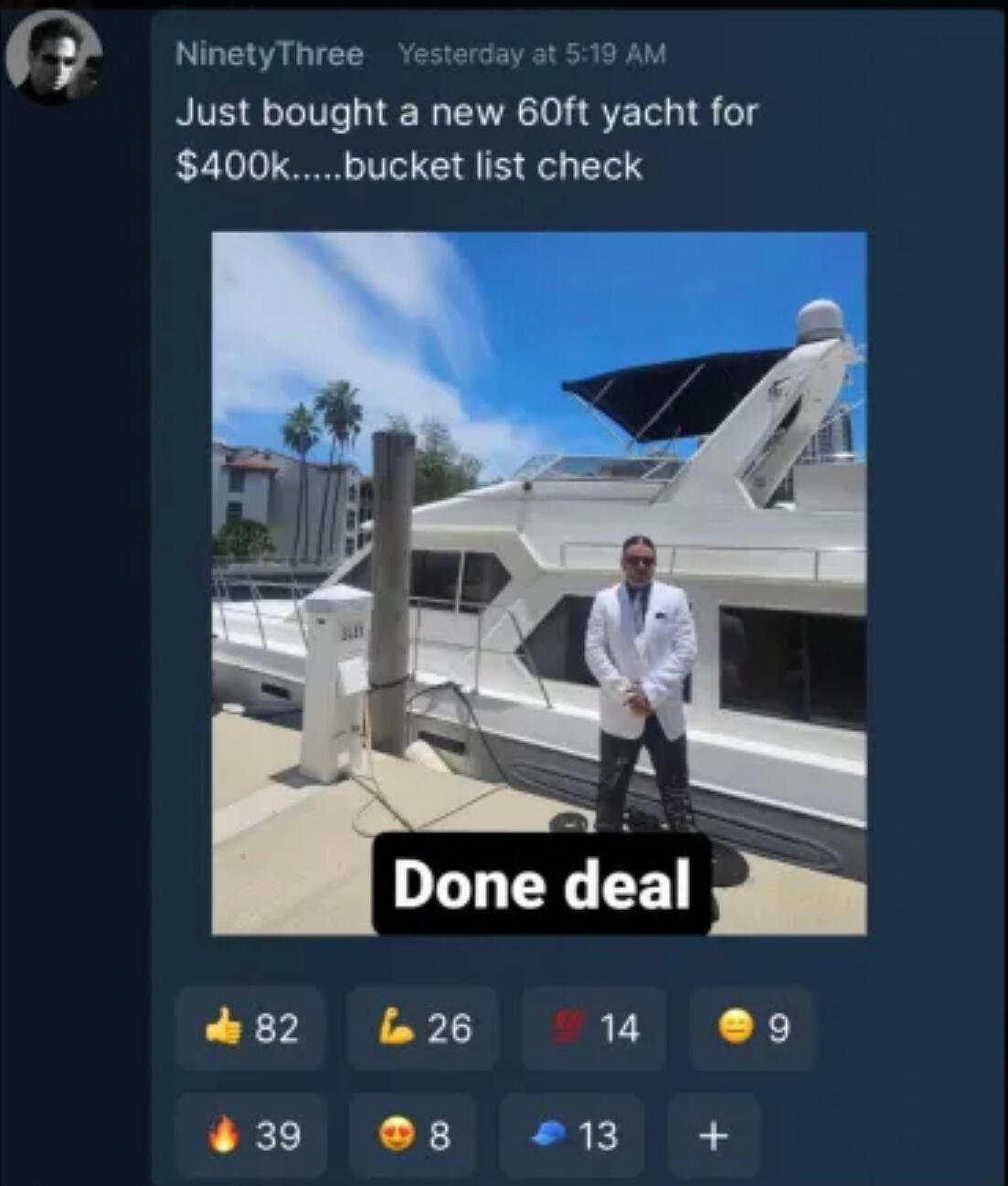Add a new reaction with plus button

coord(714,1136)
